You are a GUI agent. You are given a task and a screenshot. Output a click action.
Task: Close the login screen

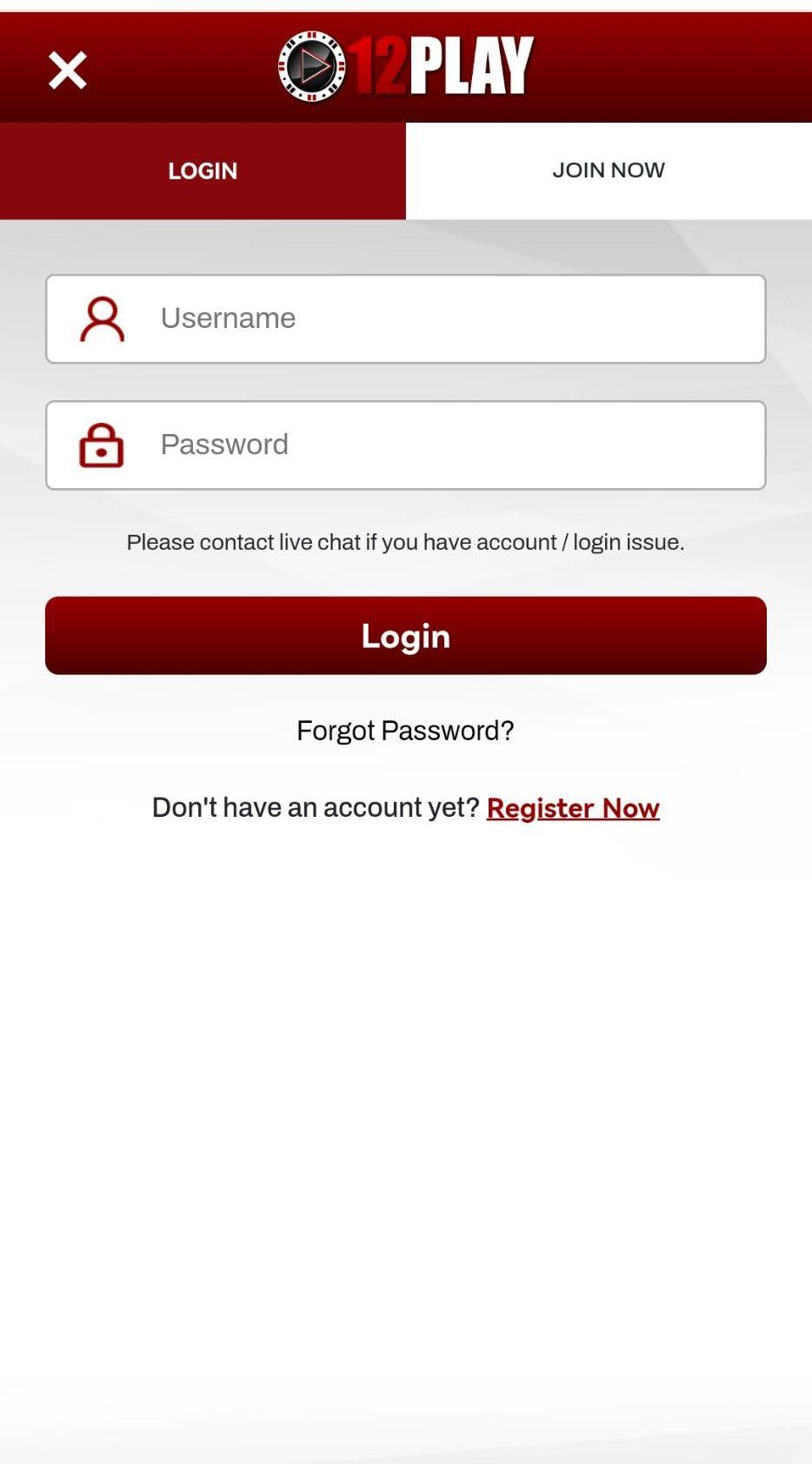pyautogui.click(x=68, y=70)
